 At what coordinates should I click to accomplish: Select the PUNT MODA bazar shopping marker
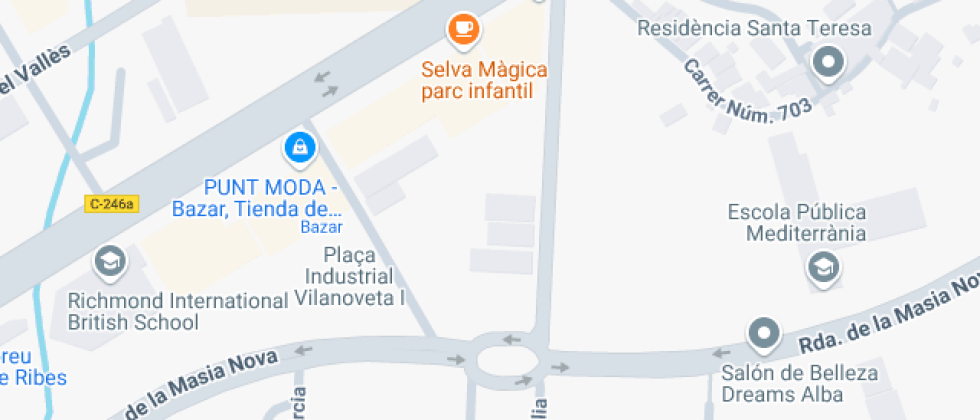(x=298, y=149)
